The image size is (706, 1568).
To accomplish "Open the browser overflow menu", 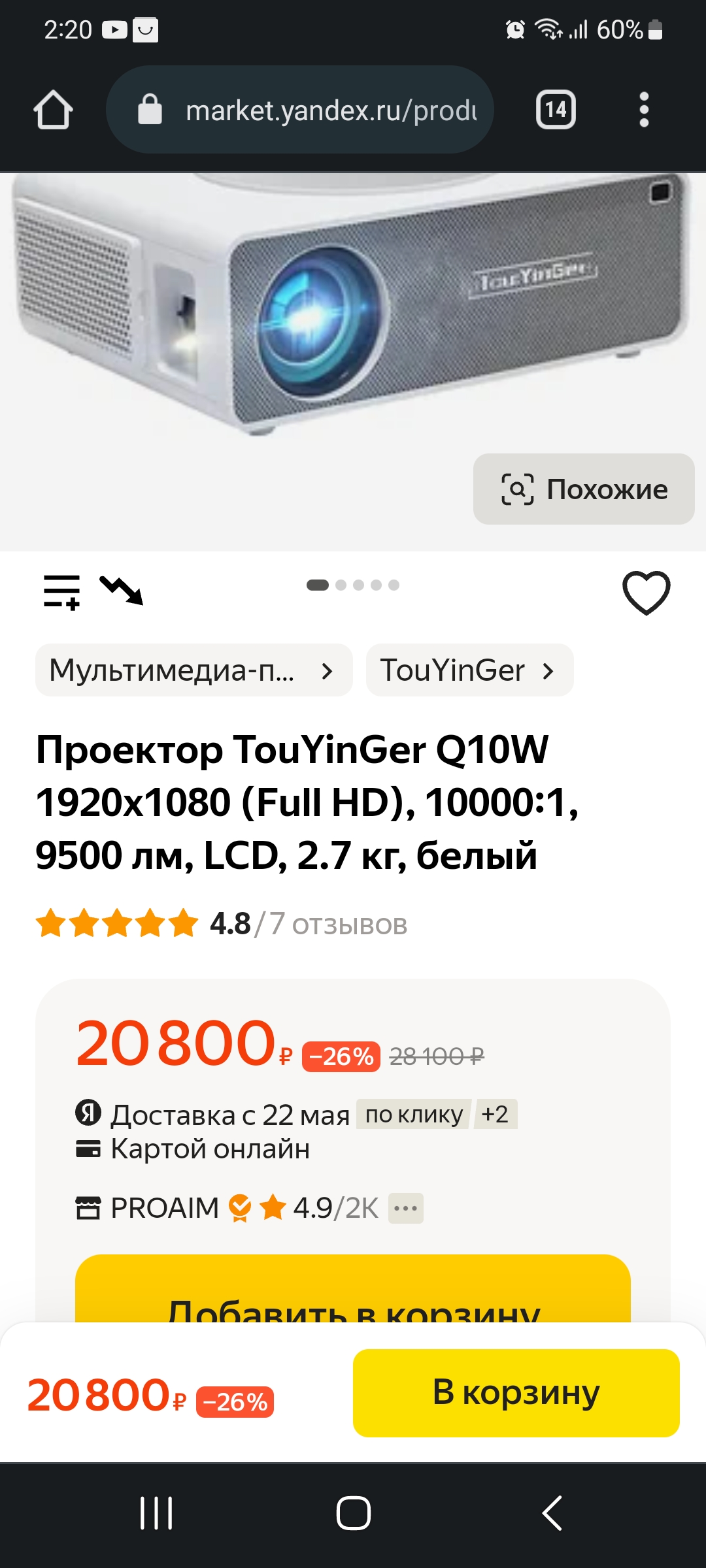I will [644, 110].
